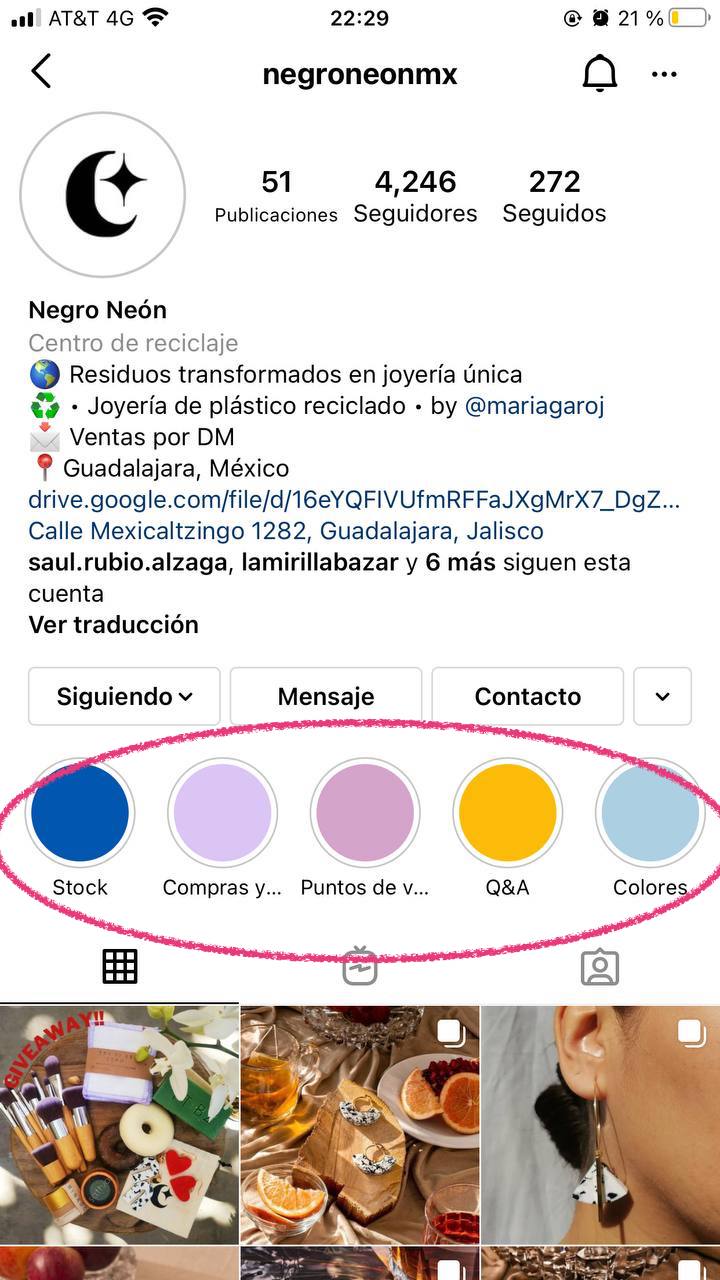
Task: Expand the Compras y... highlight
Action: 222,813
